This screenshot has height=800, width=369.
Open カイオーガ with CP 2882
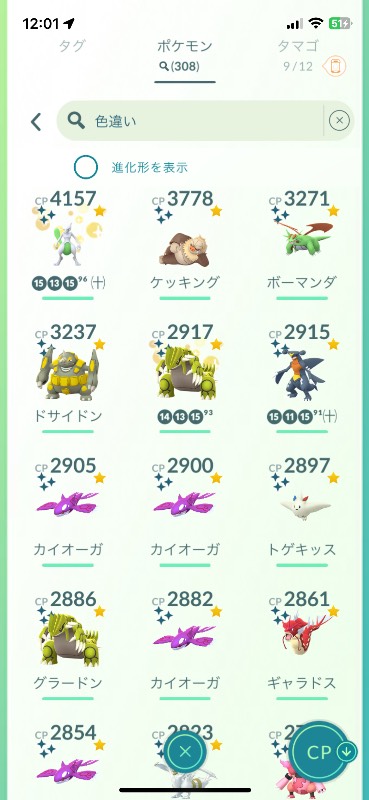point(185,645)
